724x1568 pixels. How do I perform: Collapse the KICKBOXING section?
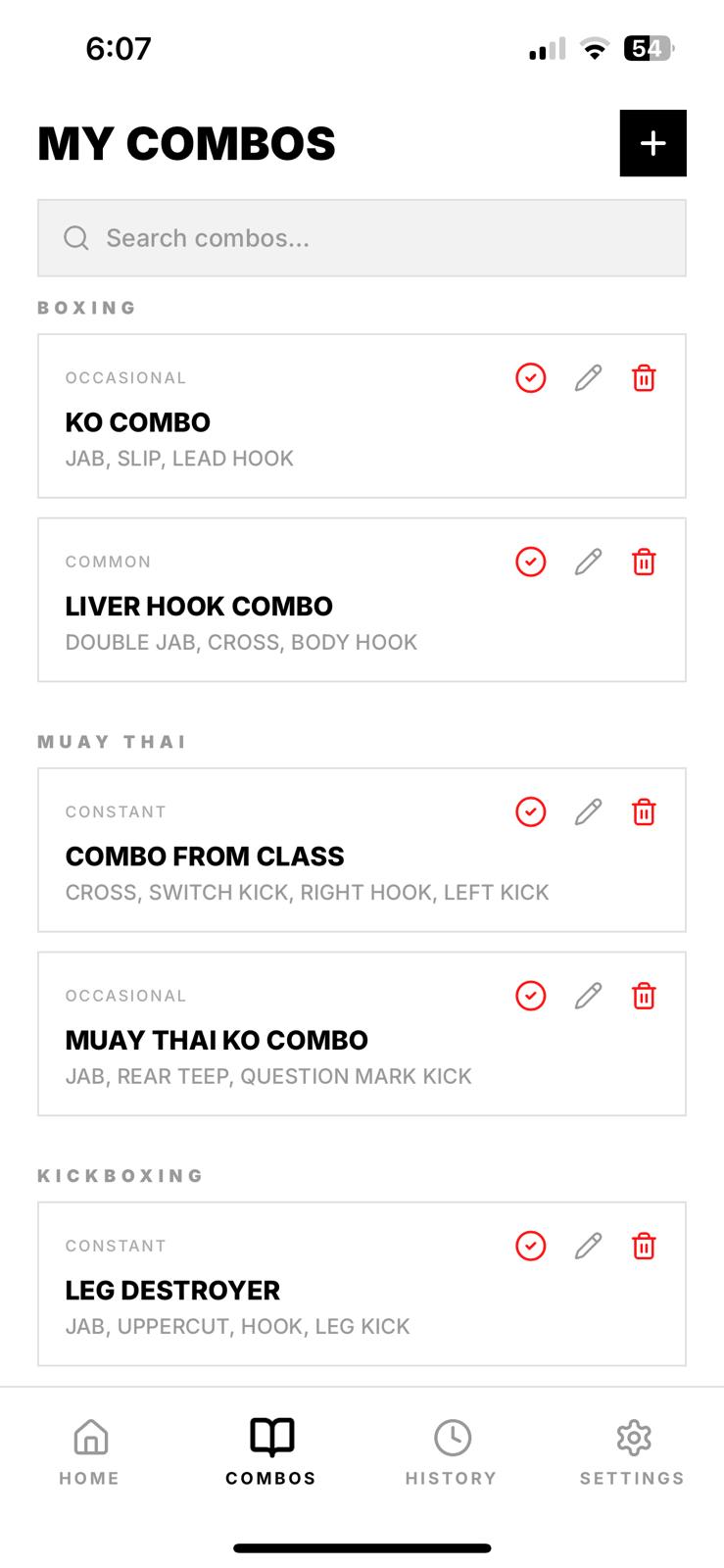coord(120,1175)
